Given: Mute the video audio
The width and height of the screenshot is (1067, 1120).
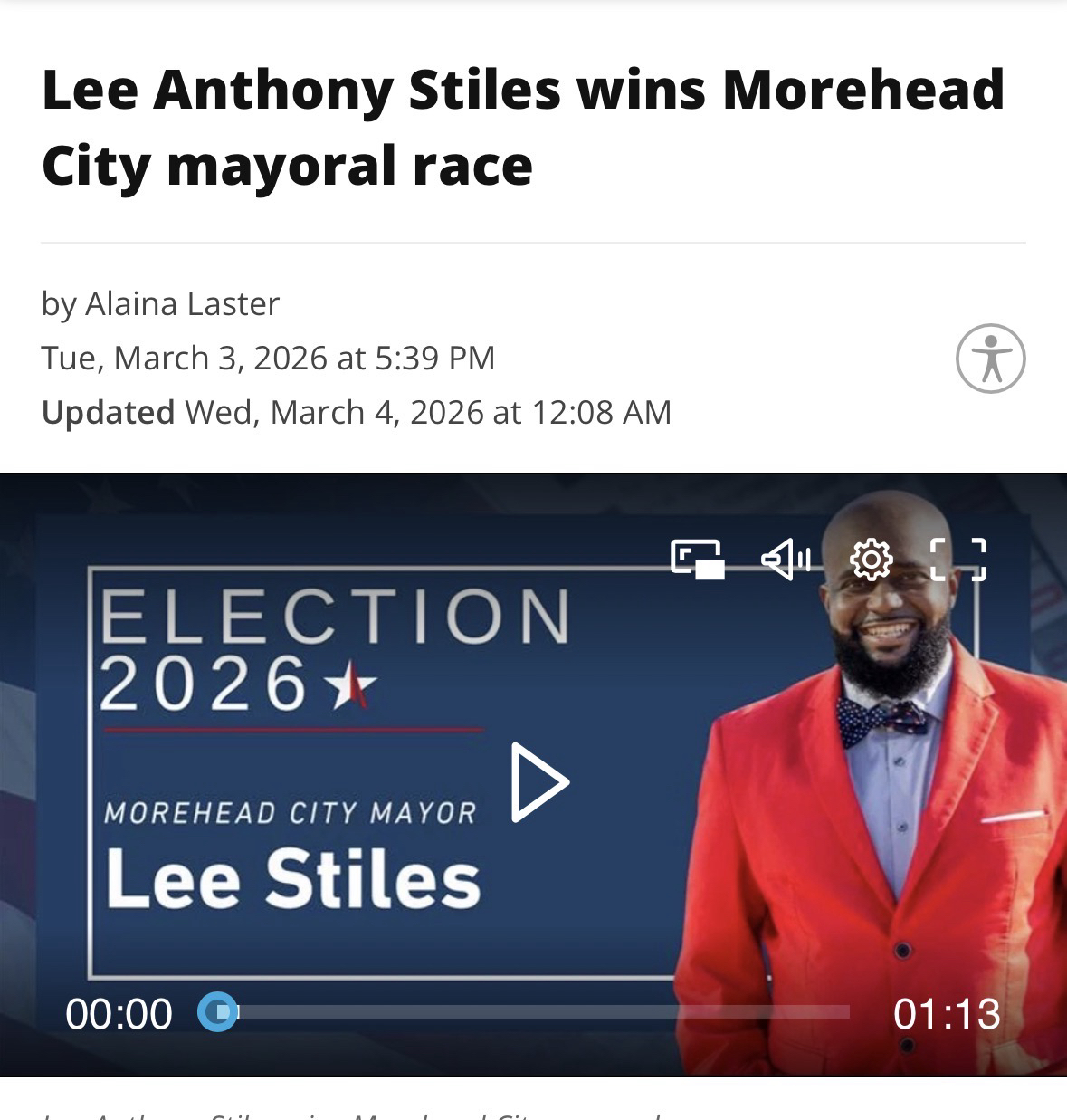Looking at the screenshot, I should coord(785,560).
